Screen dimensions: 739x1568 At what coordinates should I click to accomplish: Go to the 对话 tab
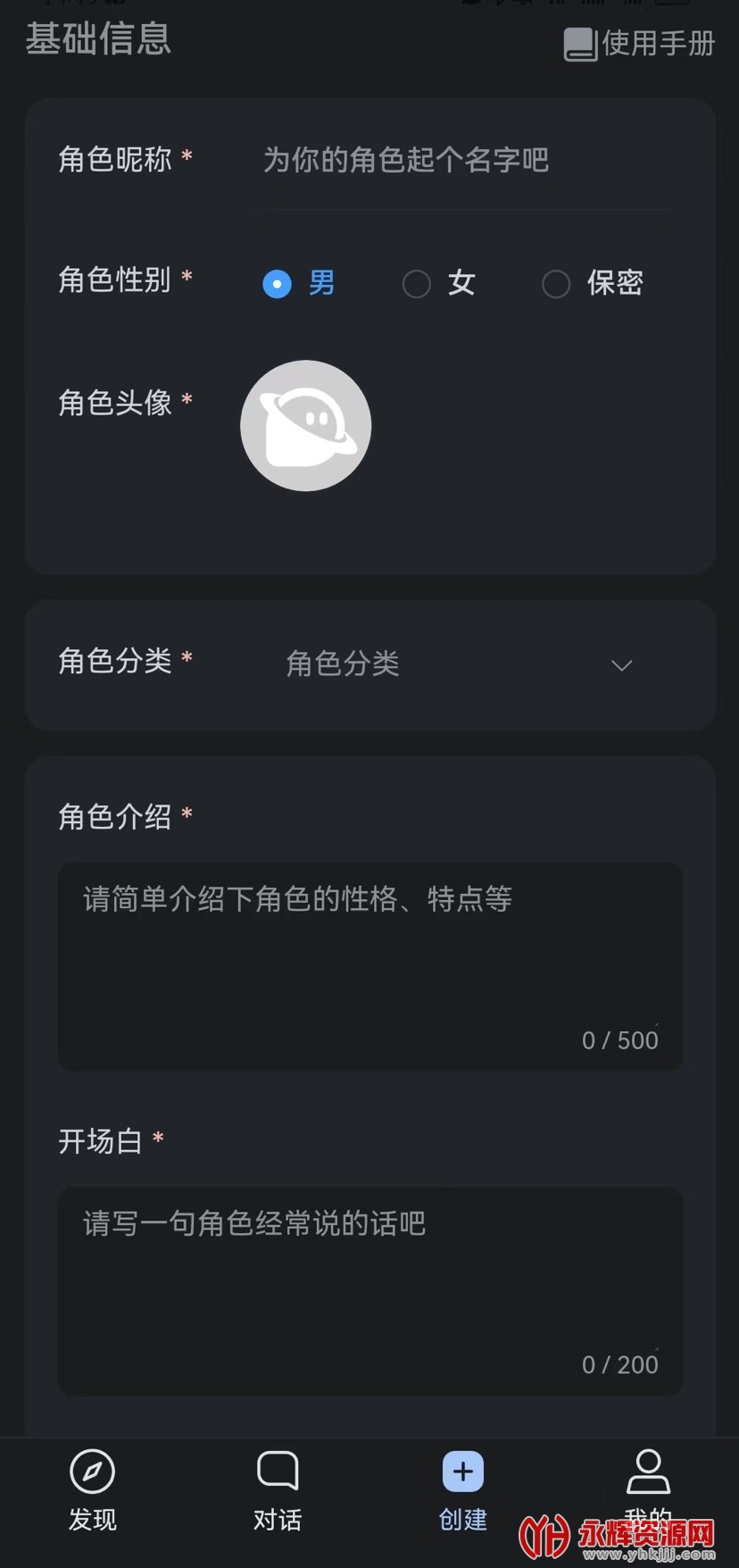(278, 1489)
